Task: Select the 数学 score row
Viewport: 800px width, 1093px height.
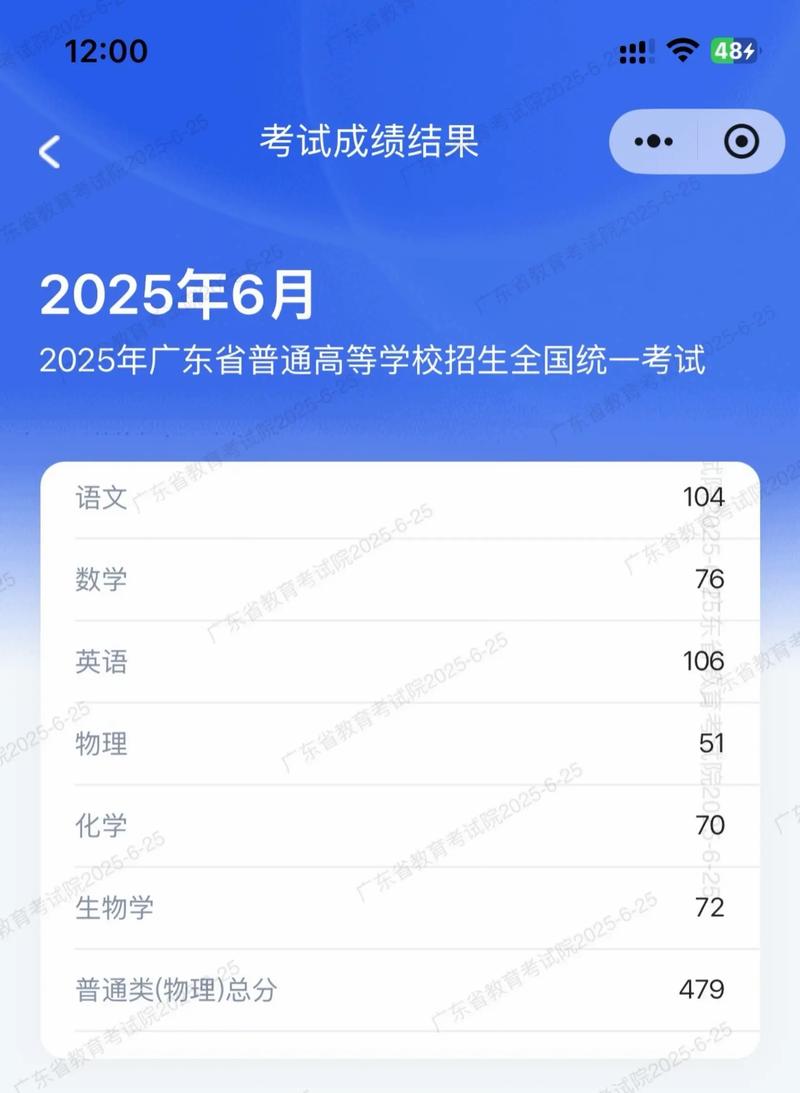Action: pyautogui.click(x=400, y=580)
